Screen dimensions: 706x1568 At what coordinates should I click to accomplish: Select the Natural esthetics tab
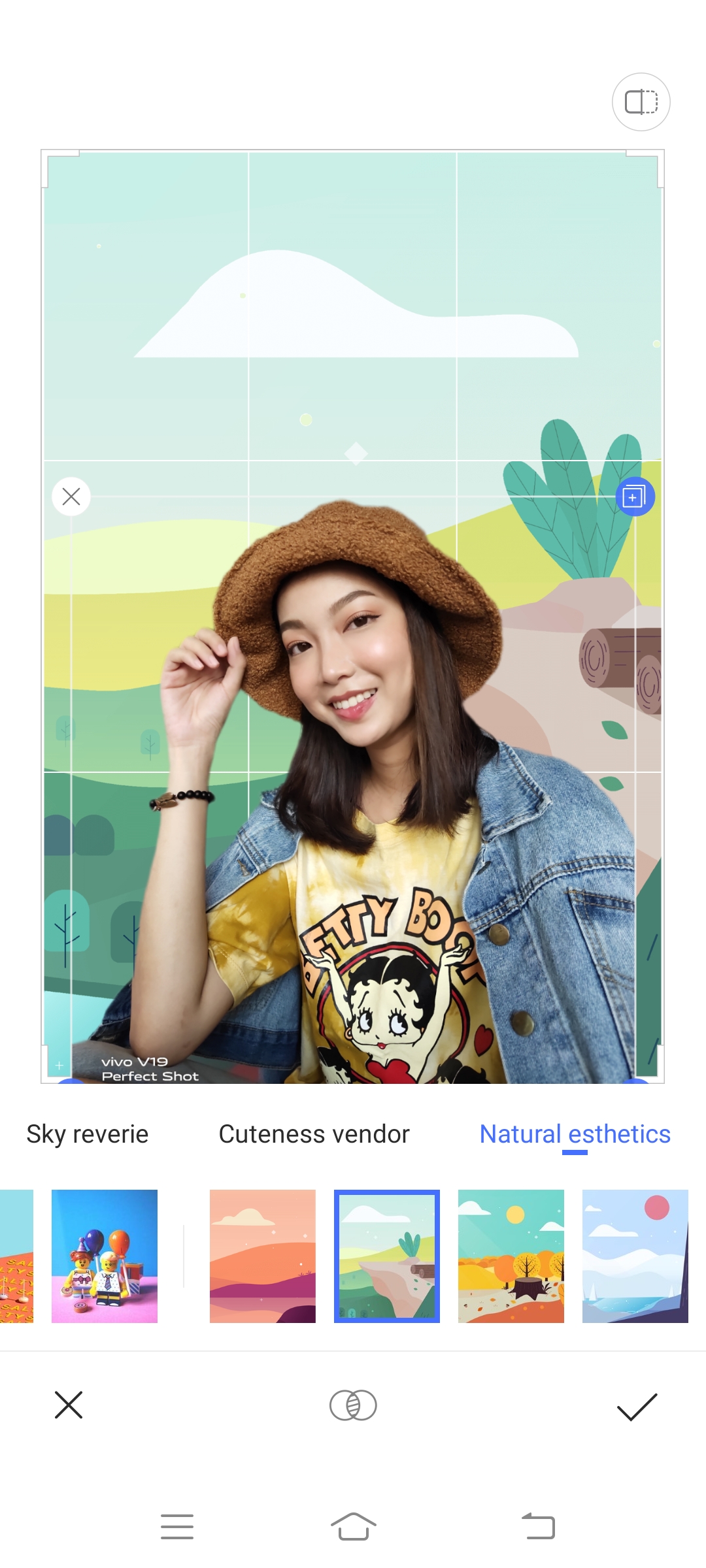point(575,1134)
